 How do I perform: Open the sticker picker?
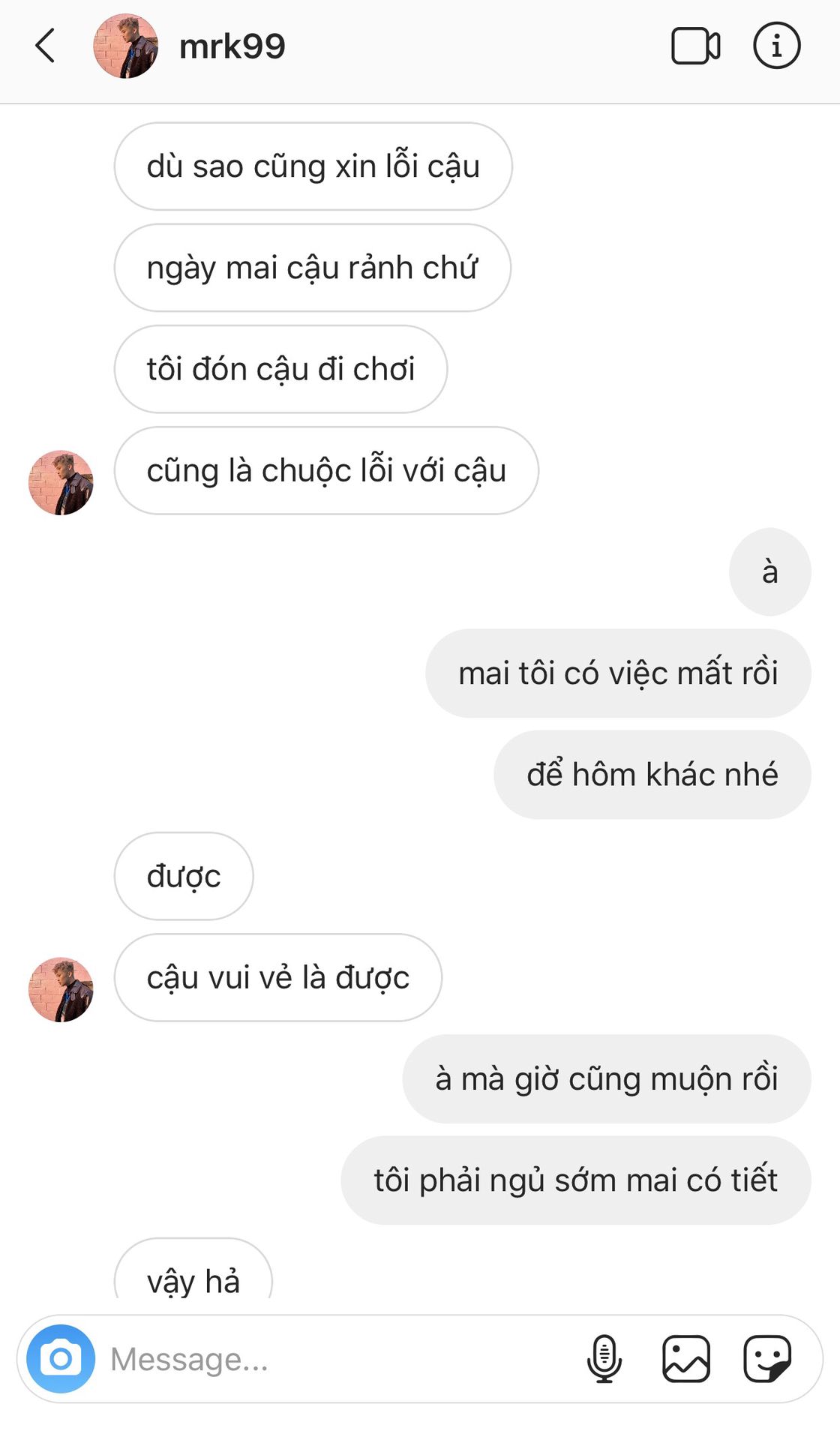766,1358
